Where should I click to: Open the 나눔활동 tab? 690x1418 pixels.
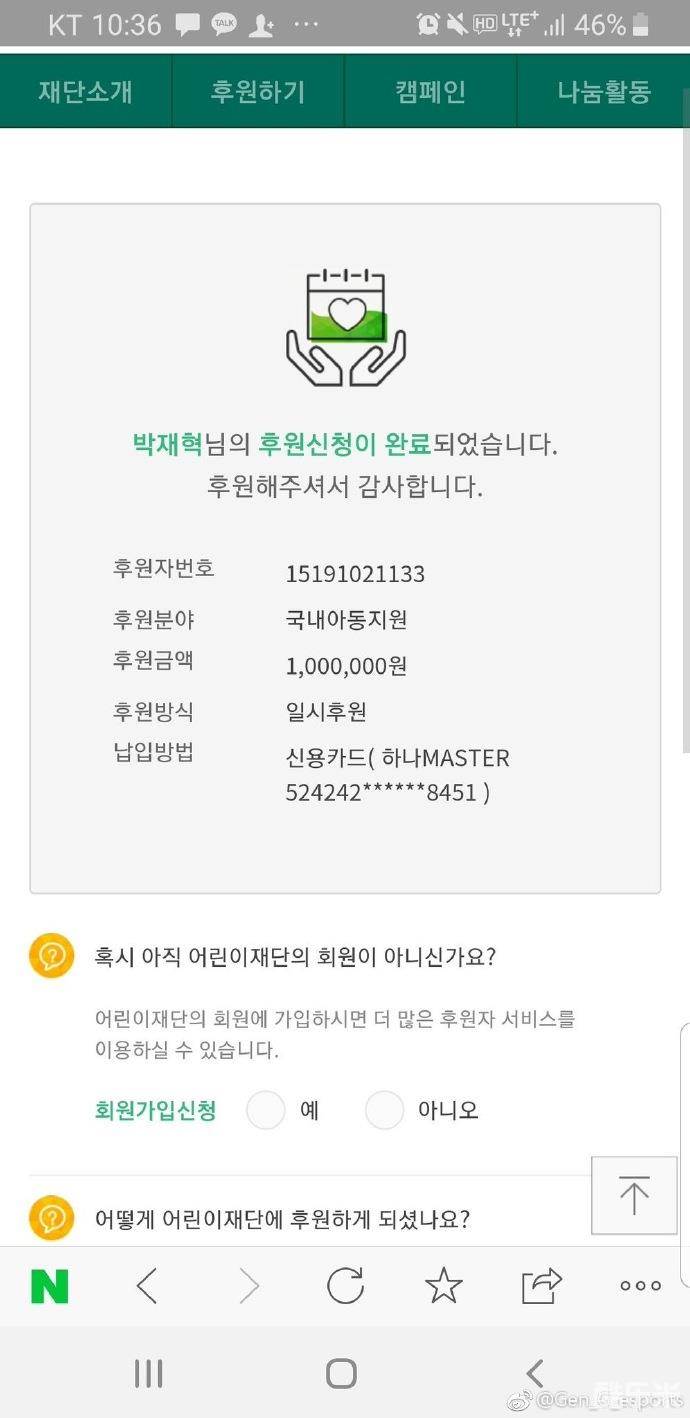pyautogui.click(x=604, y=92)
